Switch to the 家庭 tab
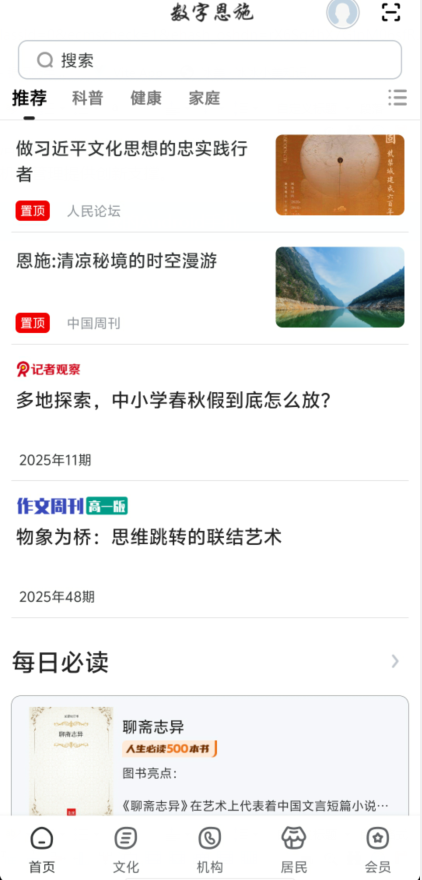The image size is (422, 880). pyautogui.click(x=204, y=98)
